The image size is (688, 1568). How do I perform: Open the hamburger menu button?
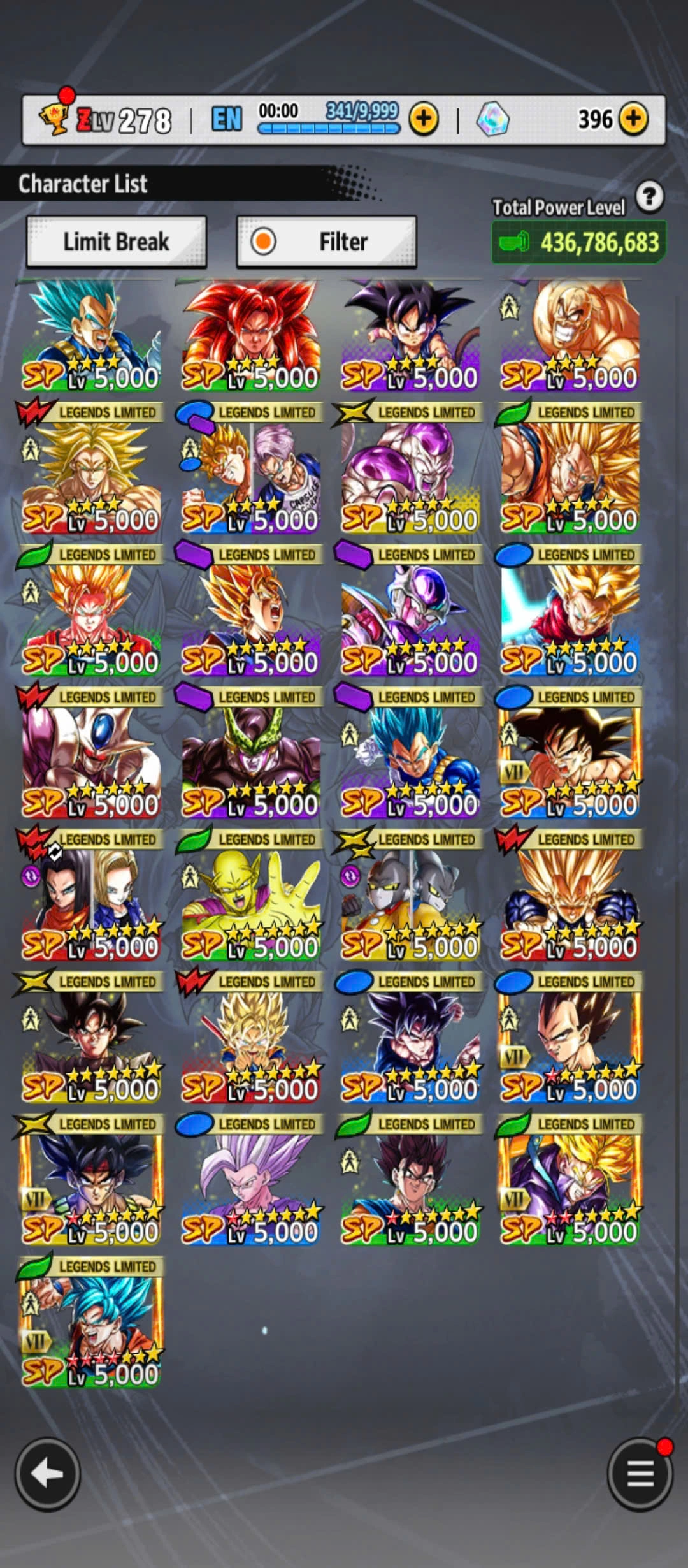(x=640, y=1474)
